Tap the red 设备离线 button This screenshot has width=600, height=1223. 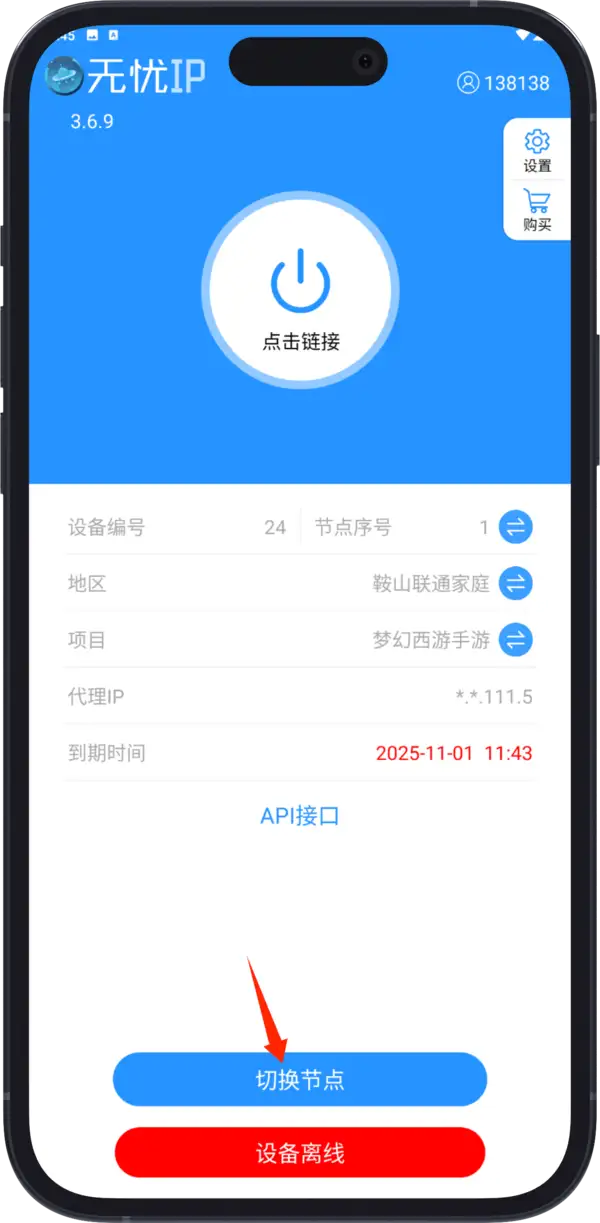(x=300, y=1153)
